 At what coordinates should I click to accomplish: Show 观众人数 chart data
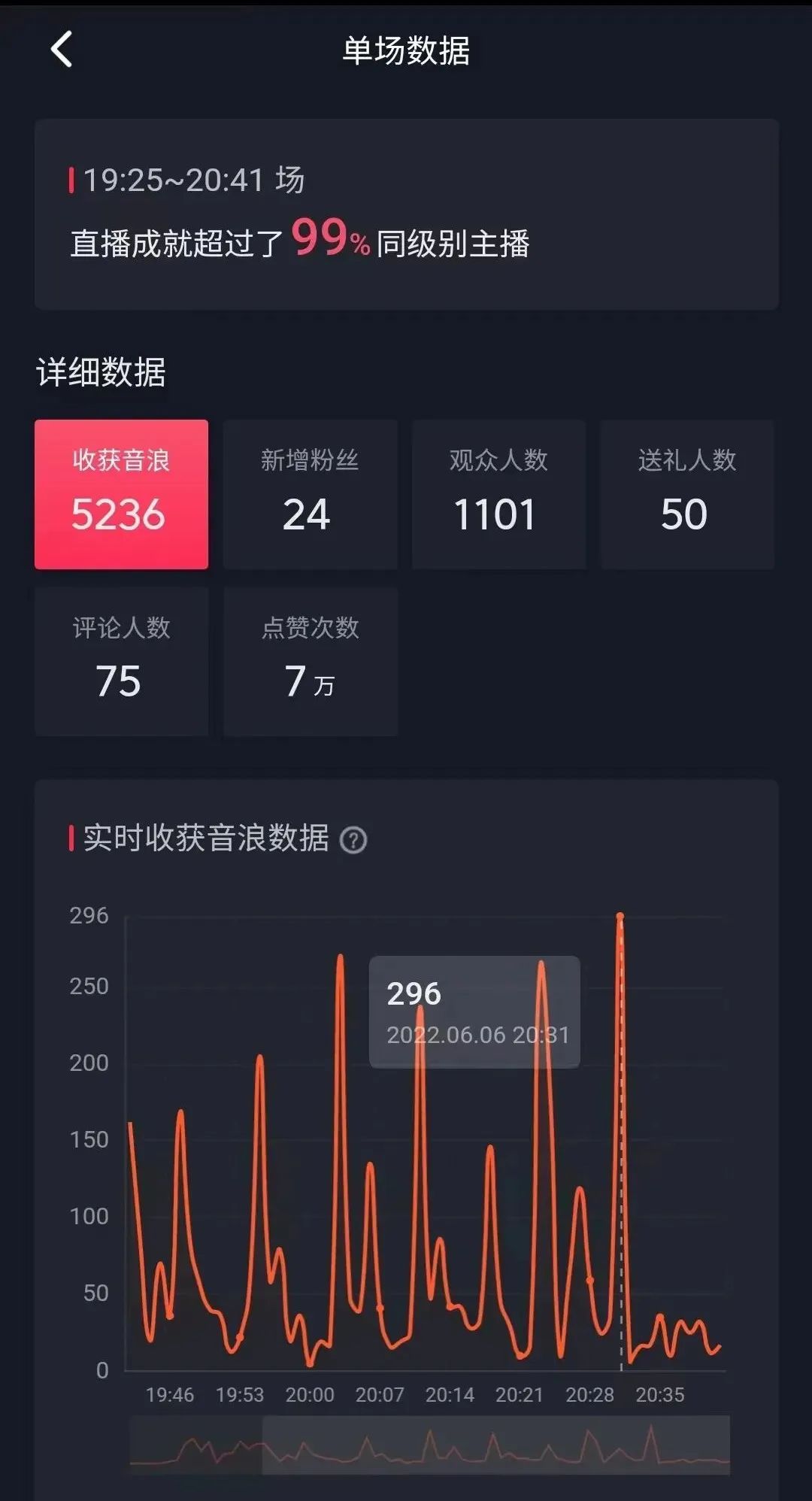498,494
